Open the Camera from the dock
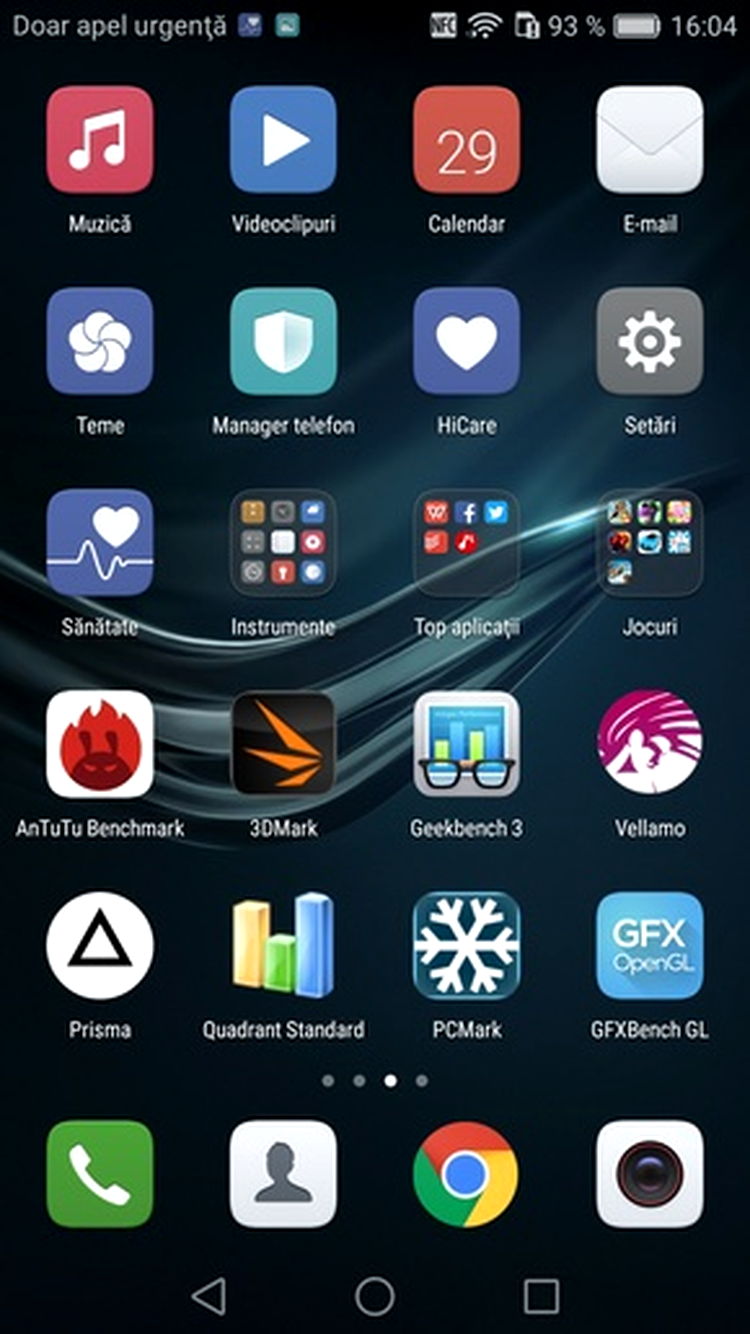 click(x=650, y=1174)
